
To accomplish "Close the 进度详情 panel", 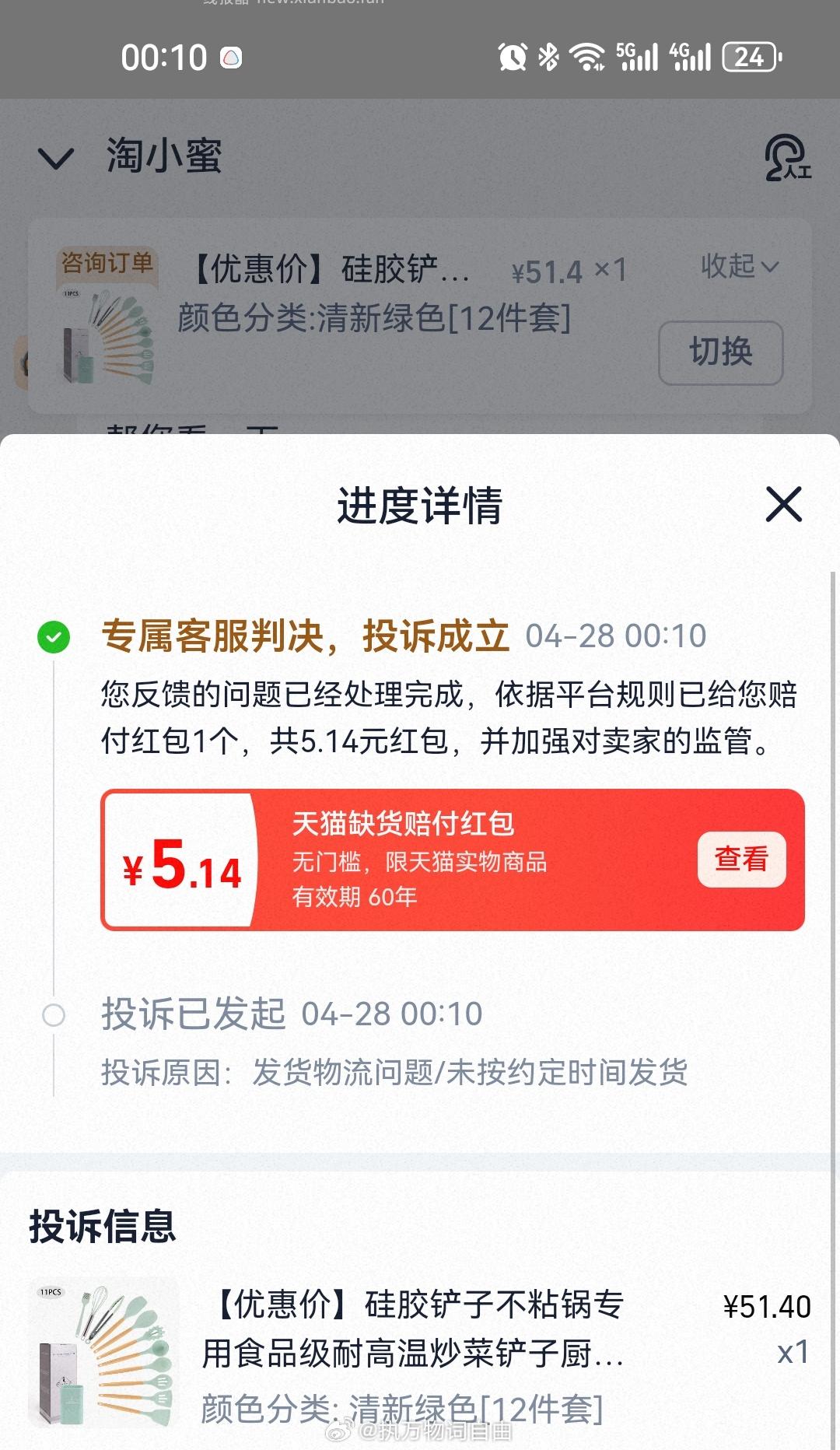I will coord(786,504).
